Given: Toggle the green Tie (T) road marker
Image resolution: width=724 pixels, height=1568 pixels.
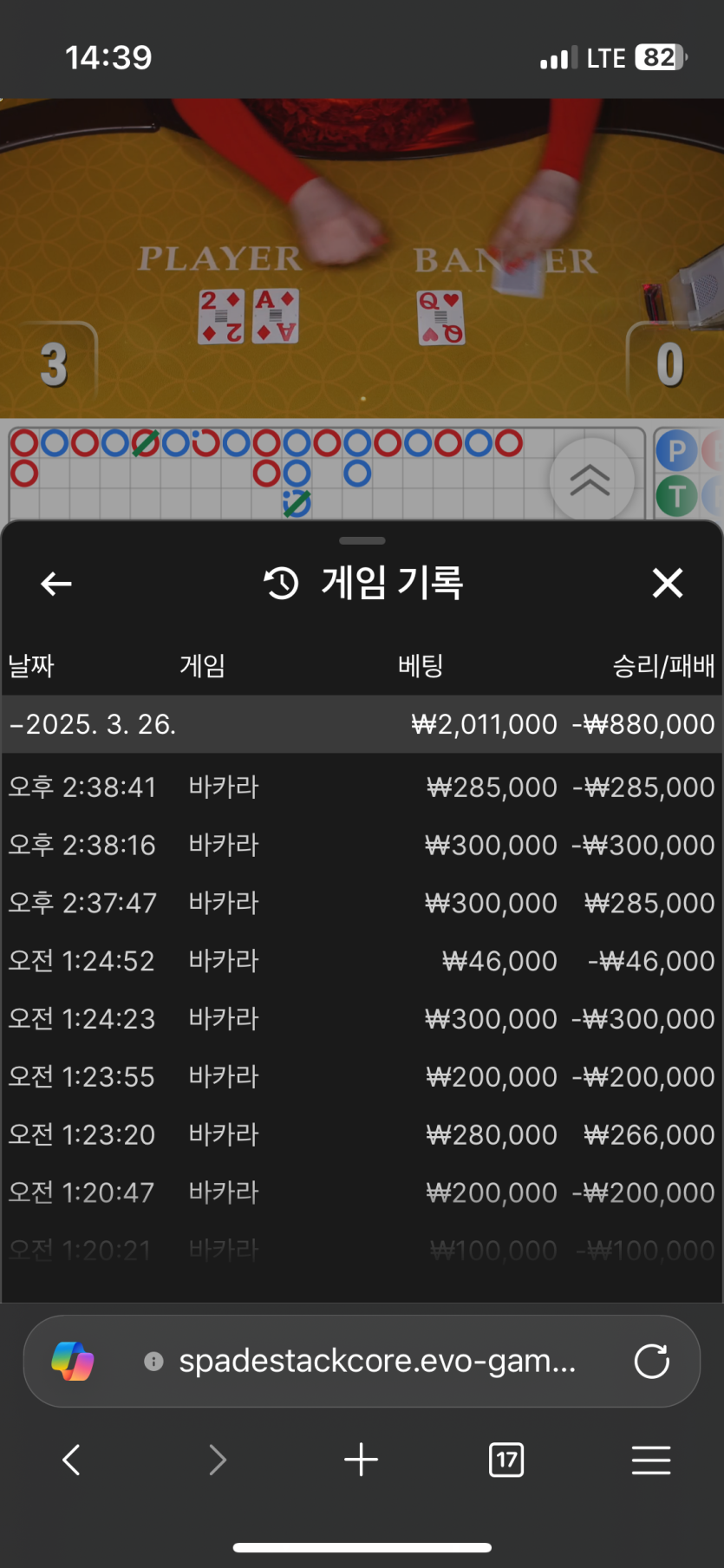Looking at the screenshot, I should click(x=676, y=494).
